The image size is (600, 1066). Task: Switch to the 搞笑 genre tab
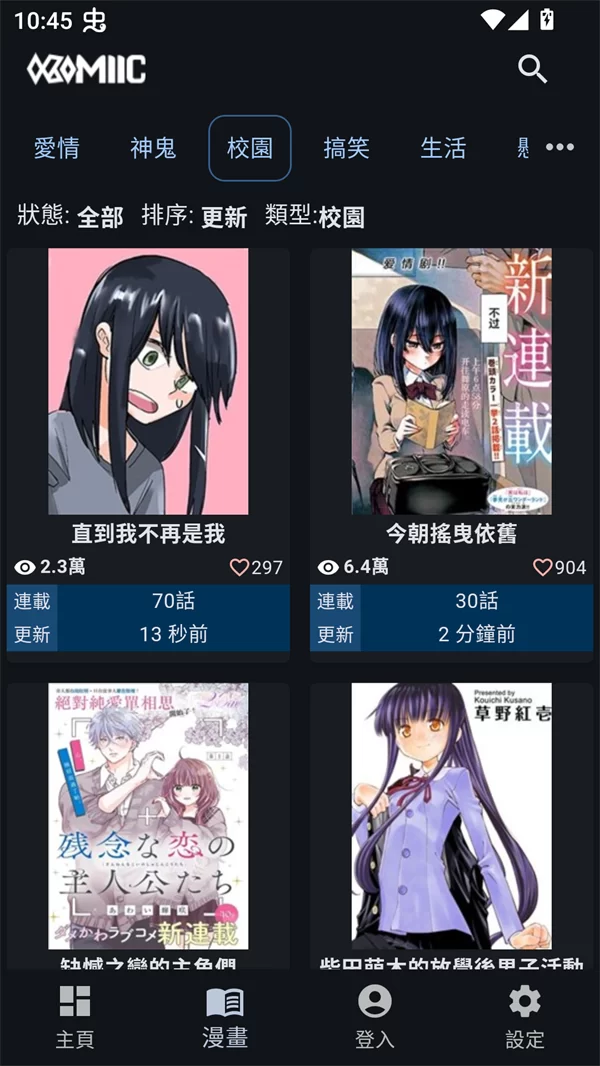346,148
